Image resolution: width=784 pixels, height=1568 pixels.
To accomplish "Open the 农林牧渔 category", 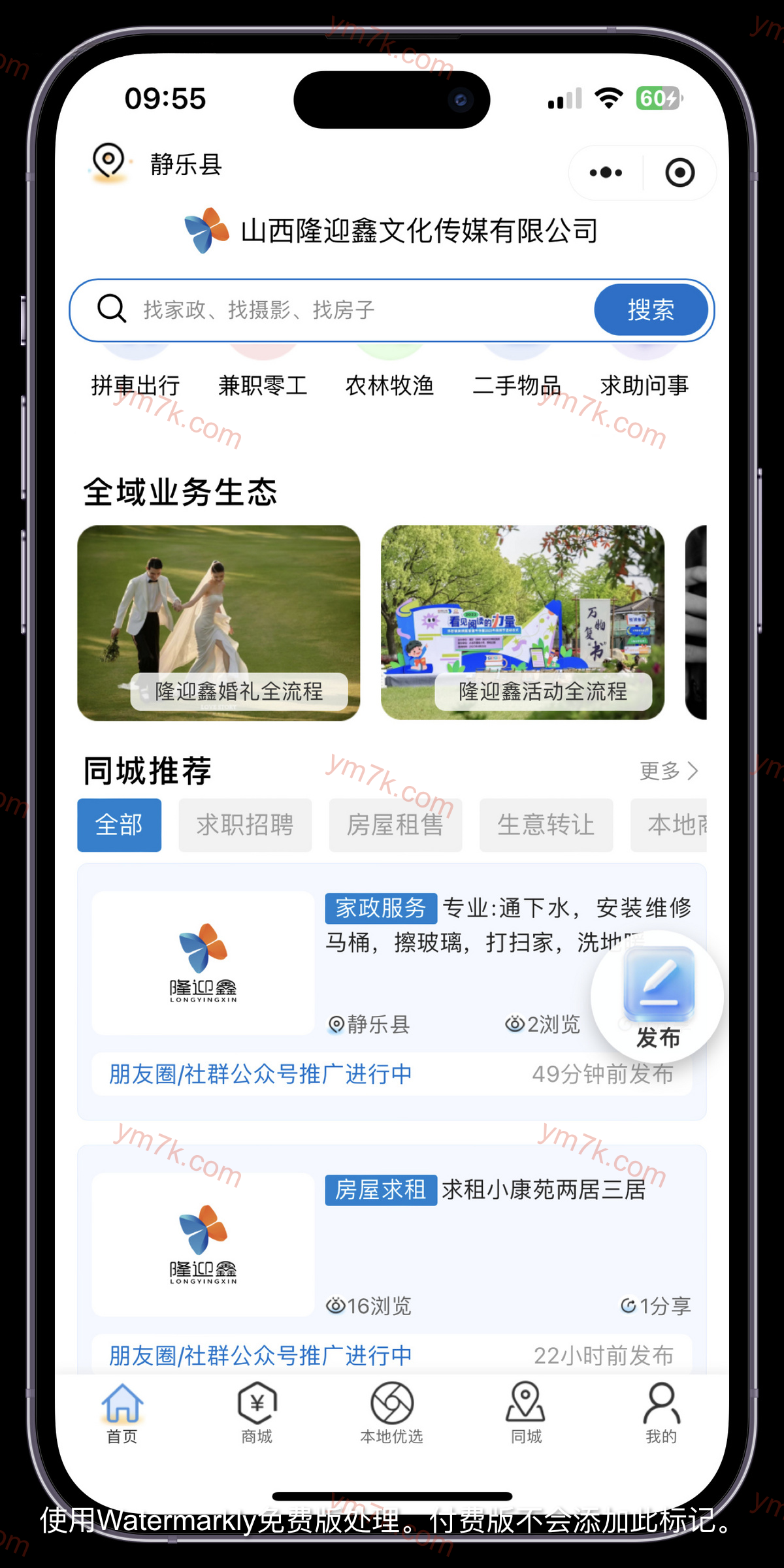I will (389, 384).
